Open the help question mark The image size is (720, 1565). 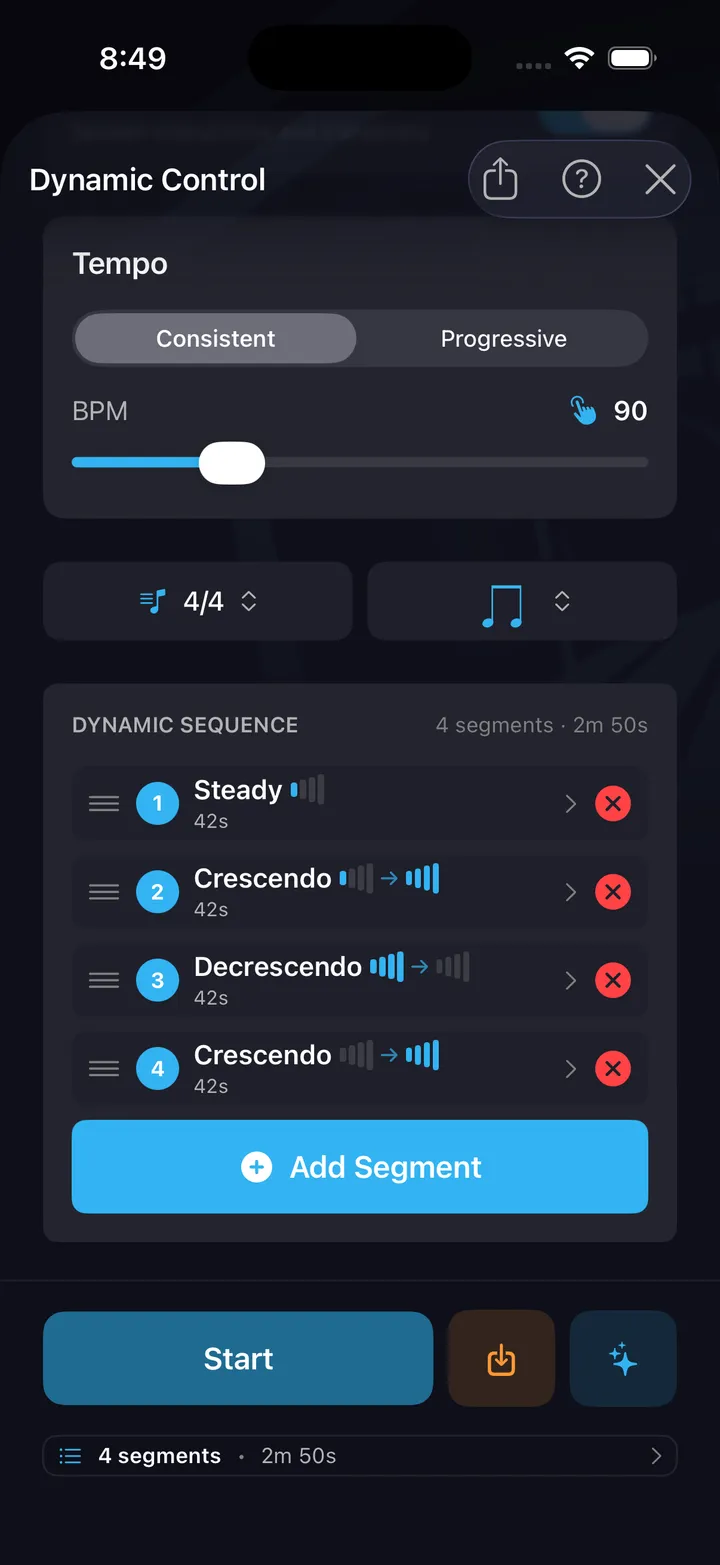tap(581, 180)
